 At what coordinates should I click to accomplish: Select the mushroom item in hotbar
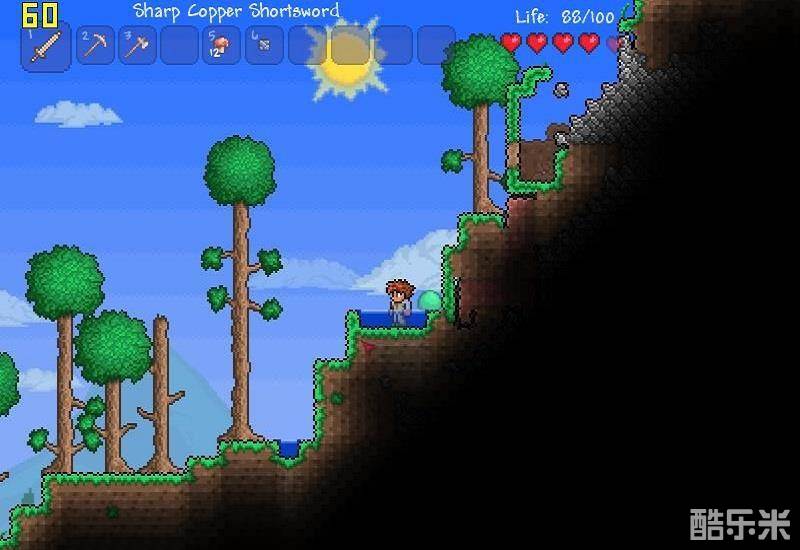pos(221,46)
